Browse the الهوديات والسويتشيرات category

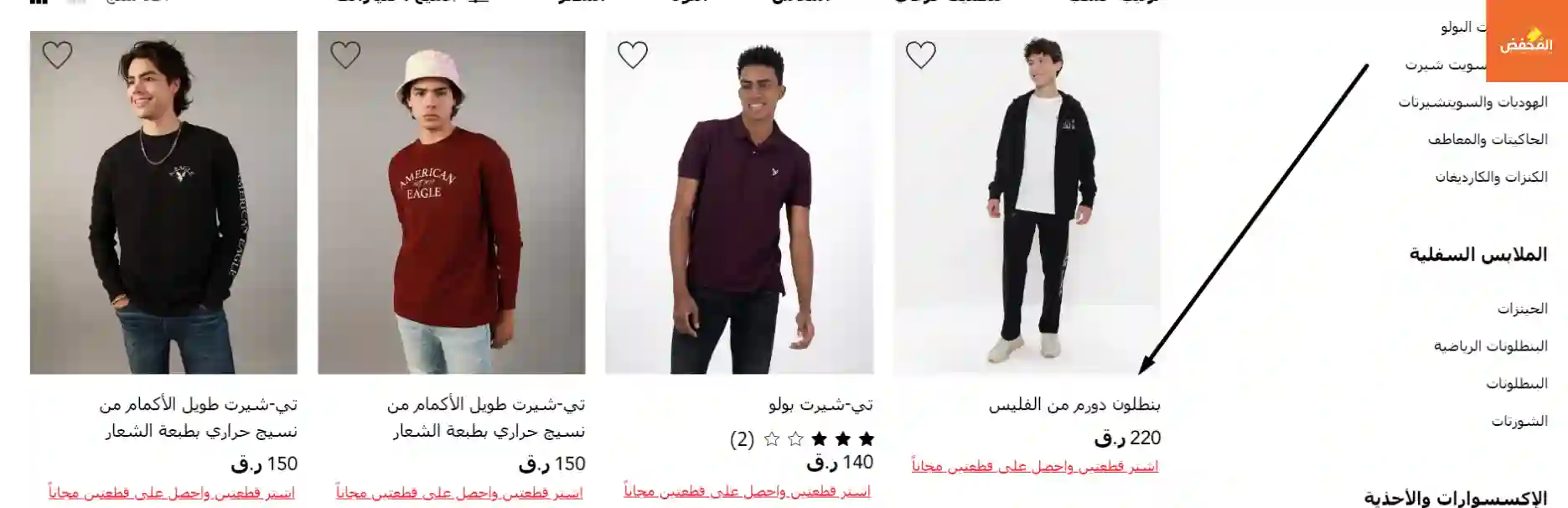point(1472,102)
